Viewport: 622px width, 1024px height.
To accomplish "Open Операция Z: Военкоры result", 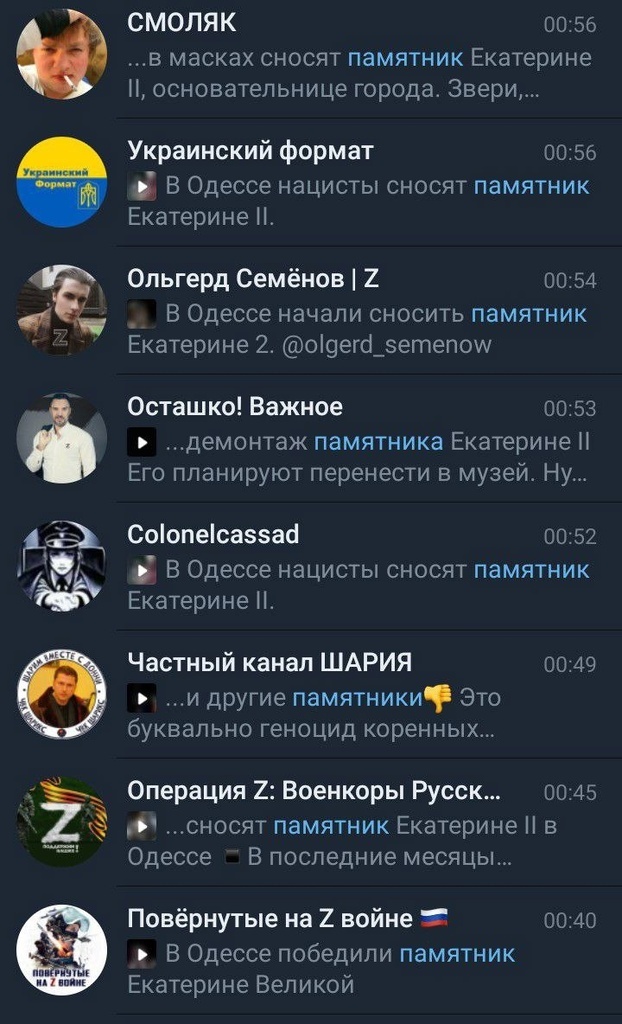I will pos(311,823).
